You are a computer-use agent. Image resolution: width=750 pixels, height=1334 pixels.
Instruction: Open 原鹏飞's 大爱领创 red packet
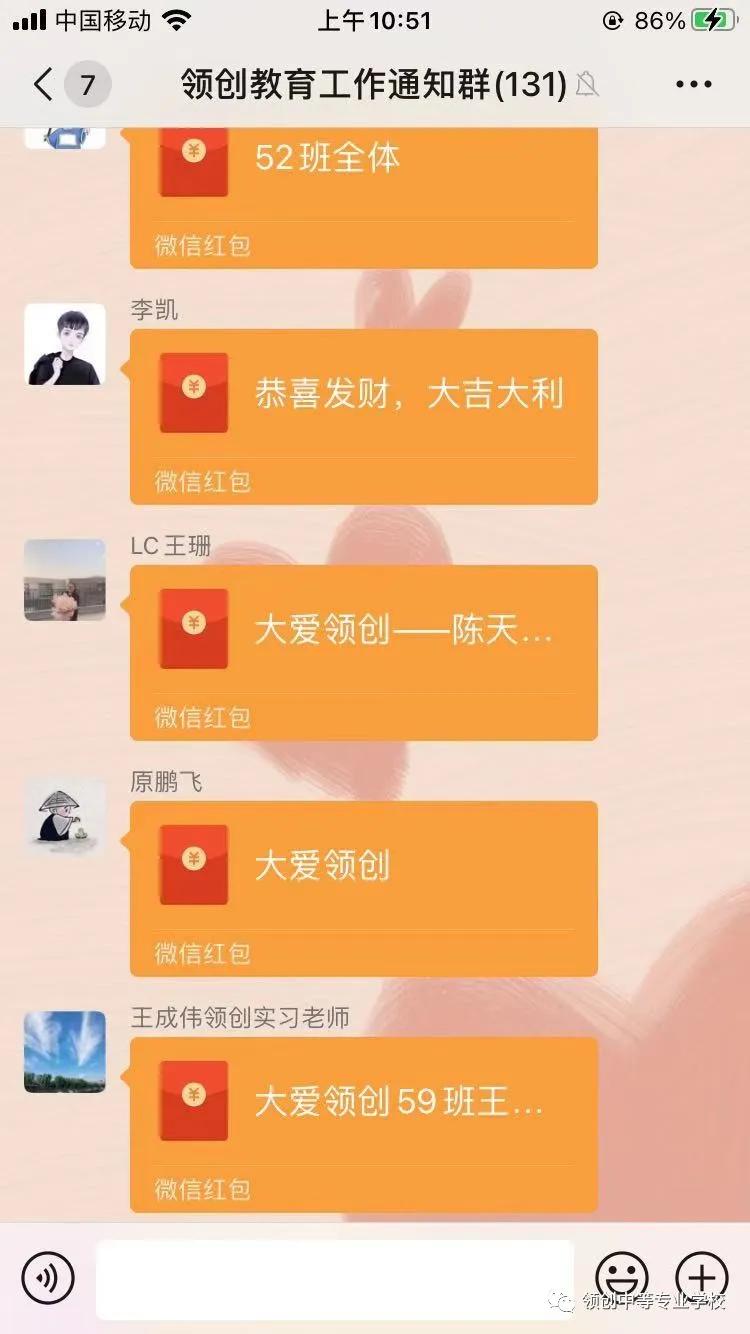364,887
